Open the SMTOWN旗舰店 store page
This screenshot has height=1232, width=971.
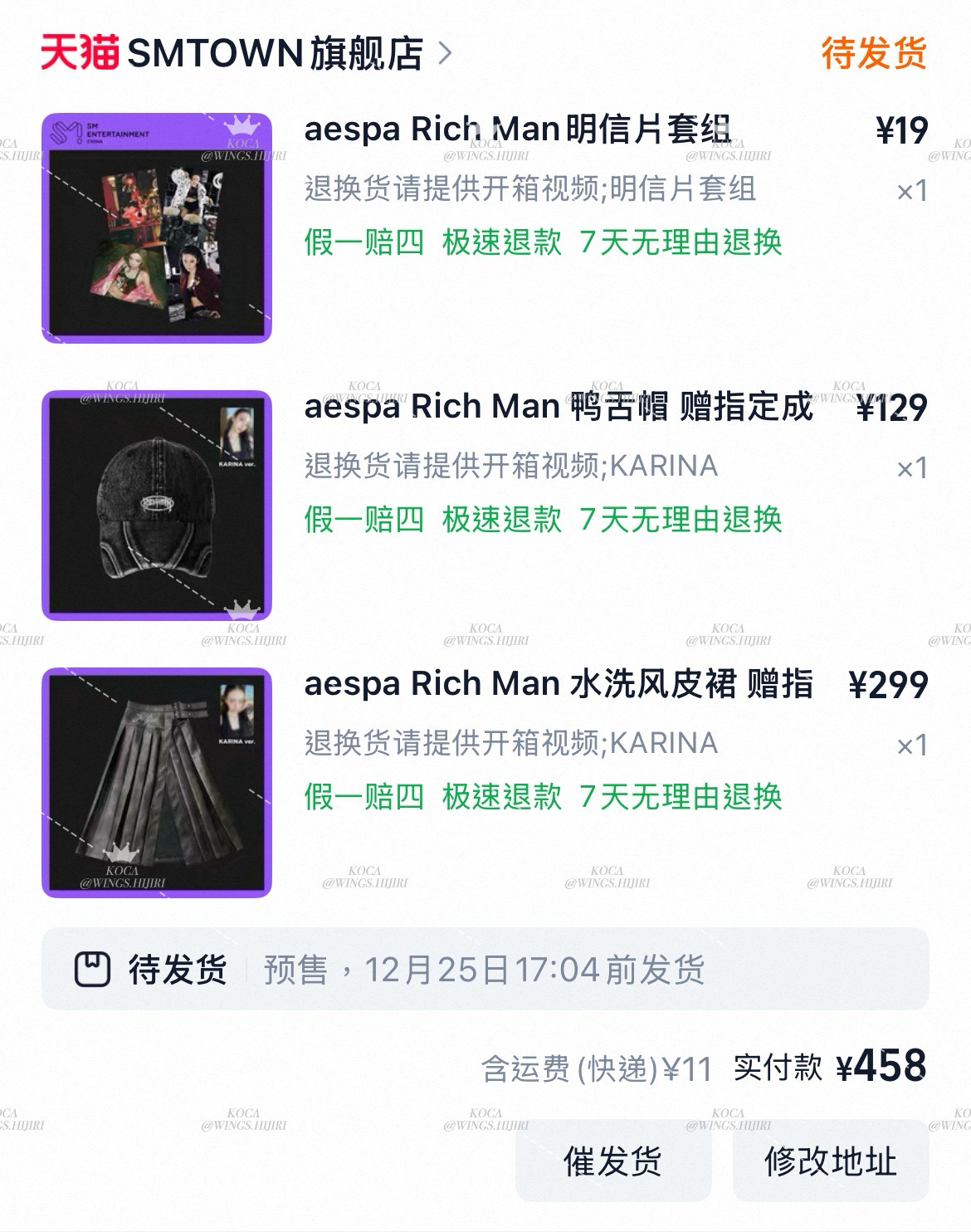coord(274,54)
